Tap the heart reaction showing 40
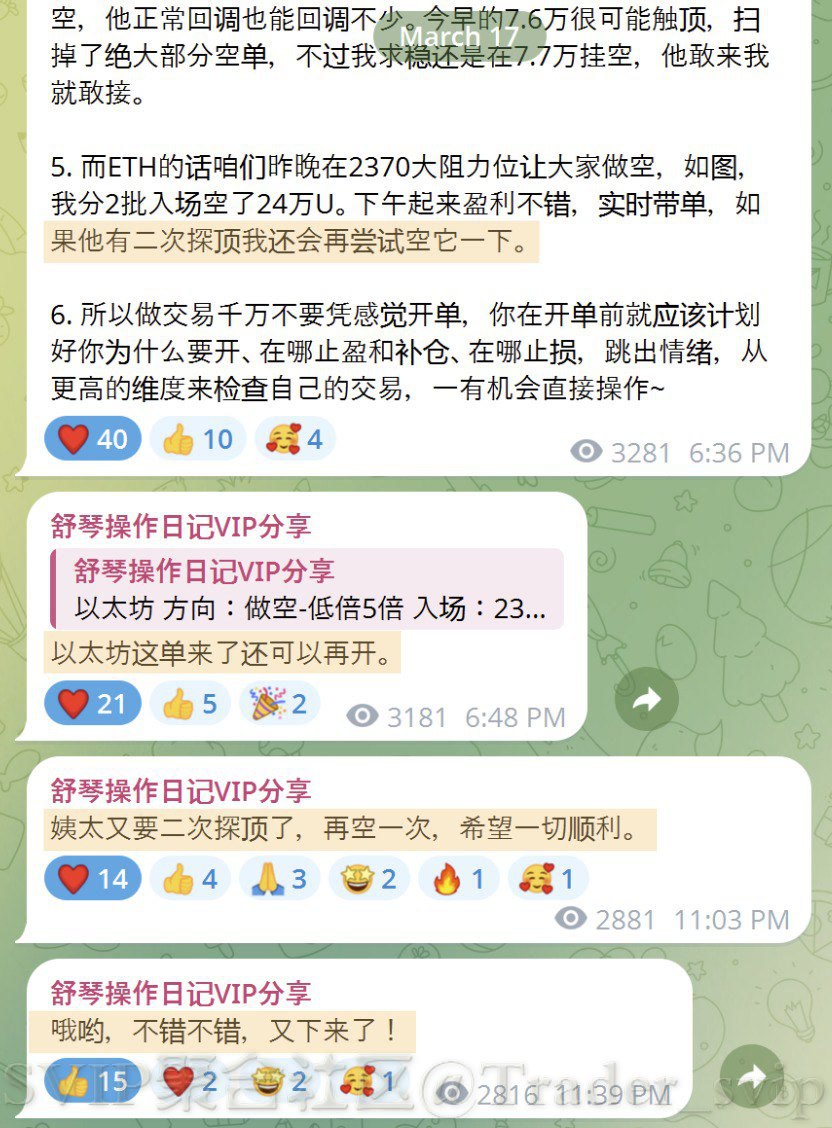 [92, 439]
